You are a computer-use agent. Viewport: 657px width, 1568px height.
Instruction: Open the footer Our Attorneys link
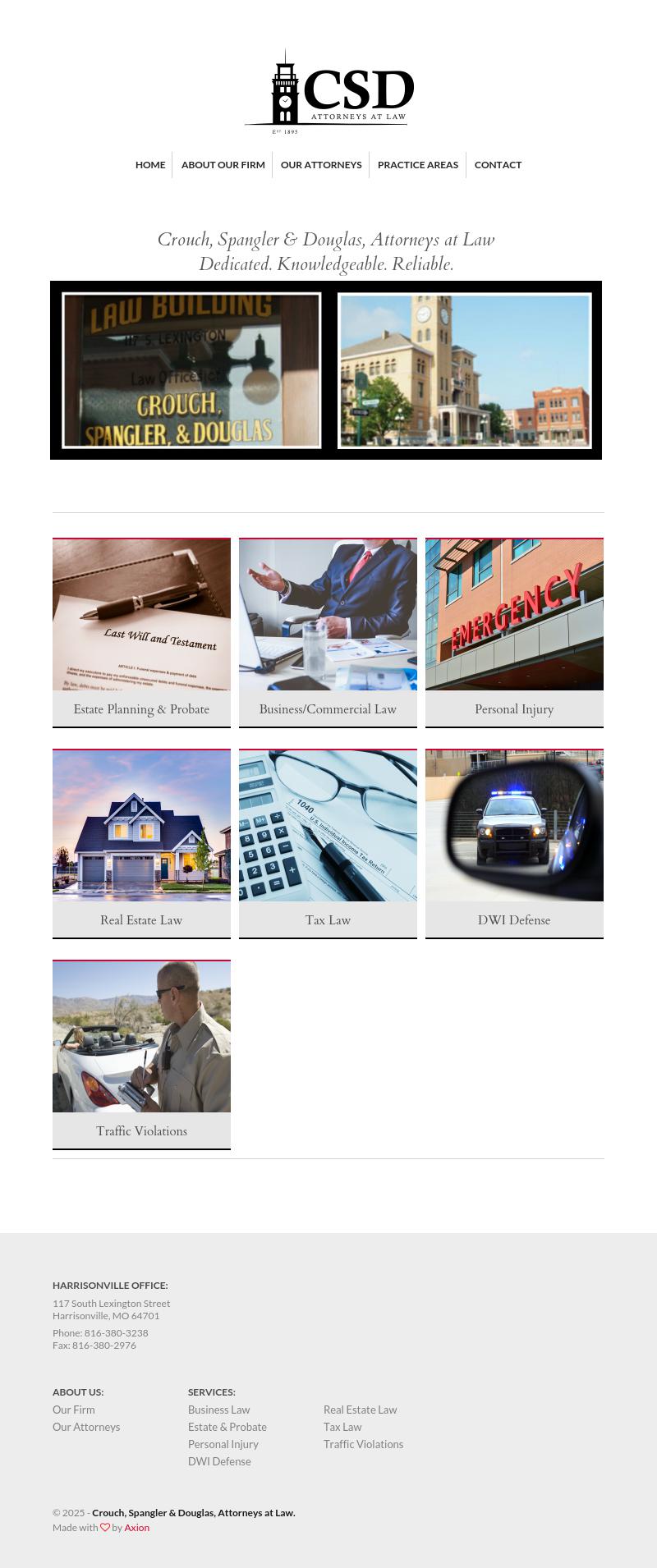click(x=86, y=1427)
